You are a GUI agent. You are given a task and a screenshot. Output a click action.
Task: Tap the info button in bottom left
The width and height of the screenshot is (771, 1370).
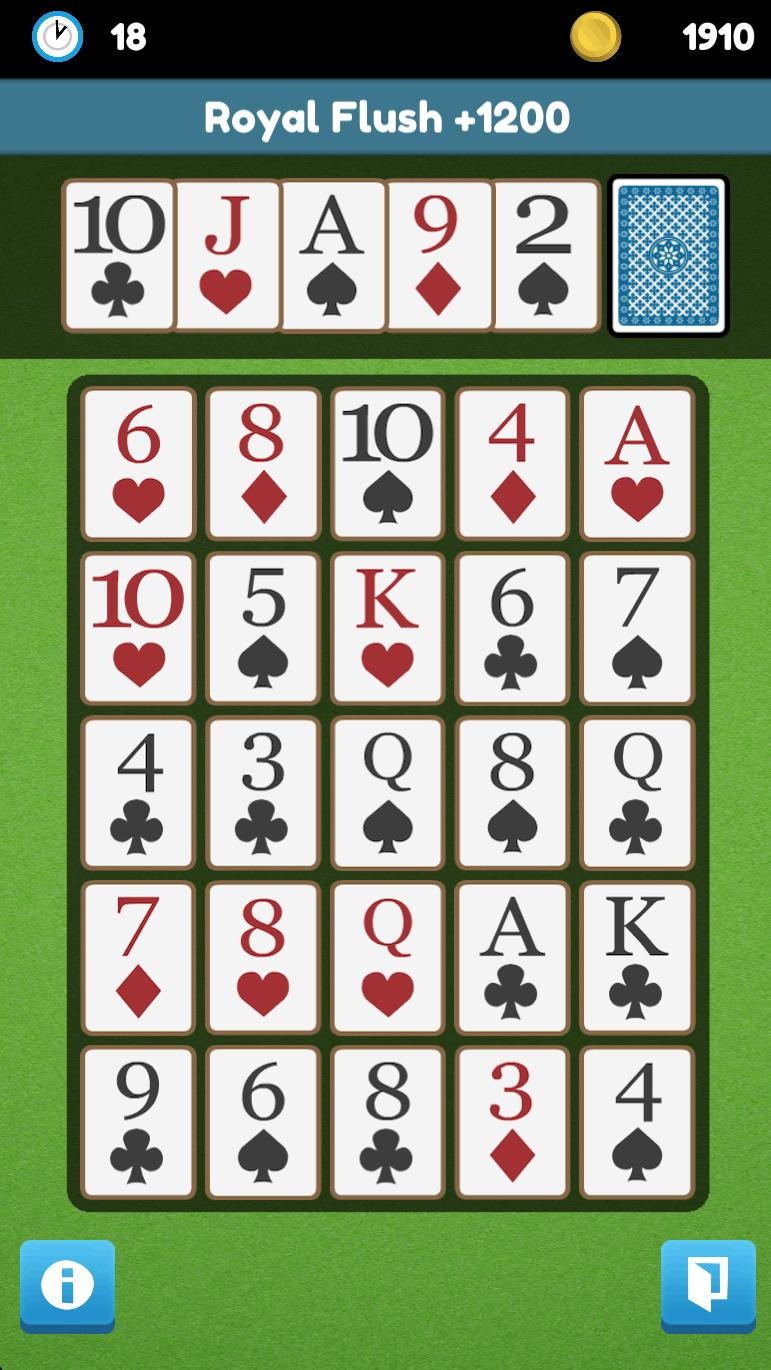[x=66, y=1286]
